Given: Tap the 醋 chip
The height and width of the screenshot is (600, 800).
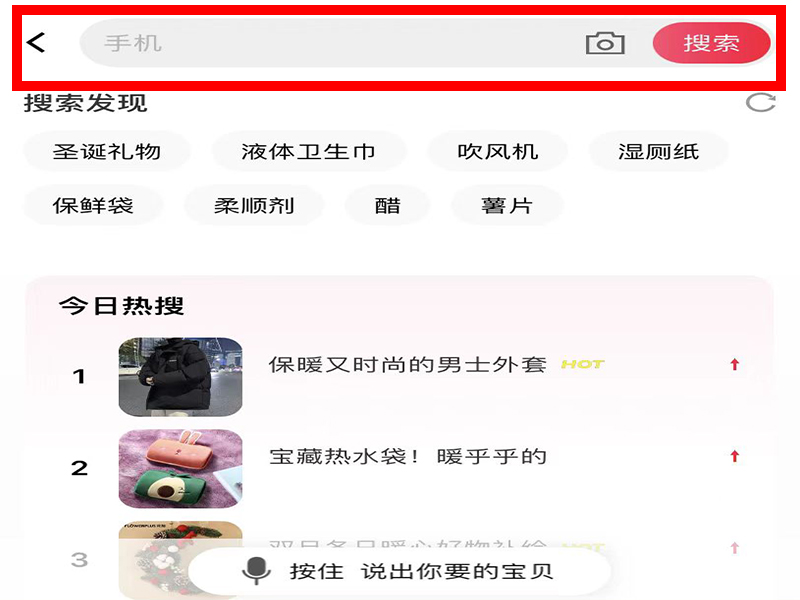Looking at the screenshot, I should pyautogui.click(x=387, y=206).
